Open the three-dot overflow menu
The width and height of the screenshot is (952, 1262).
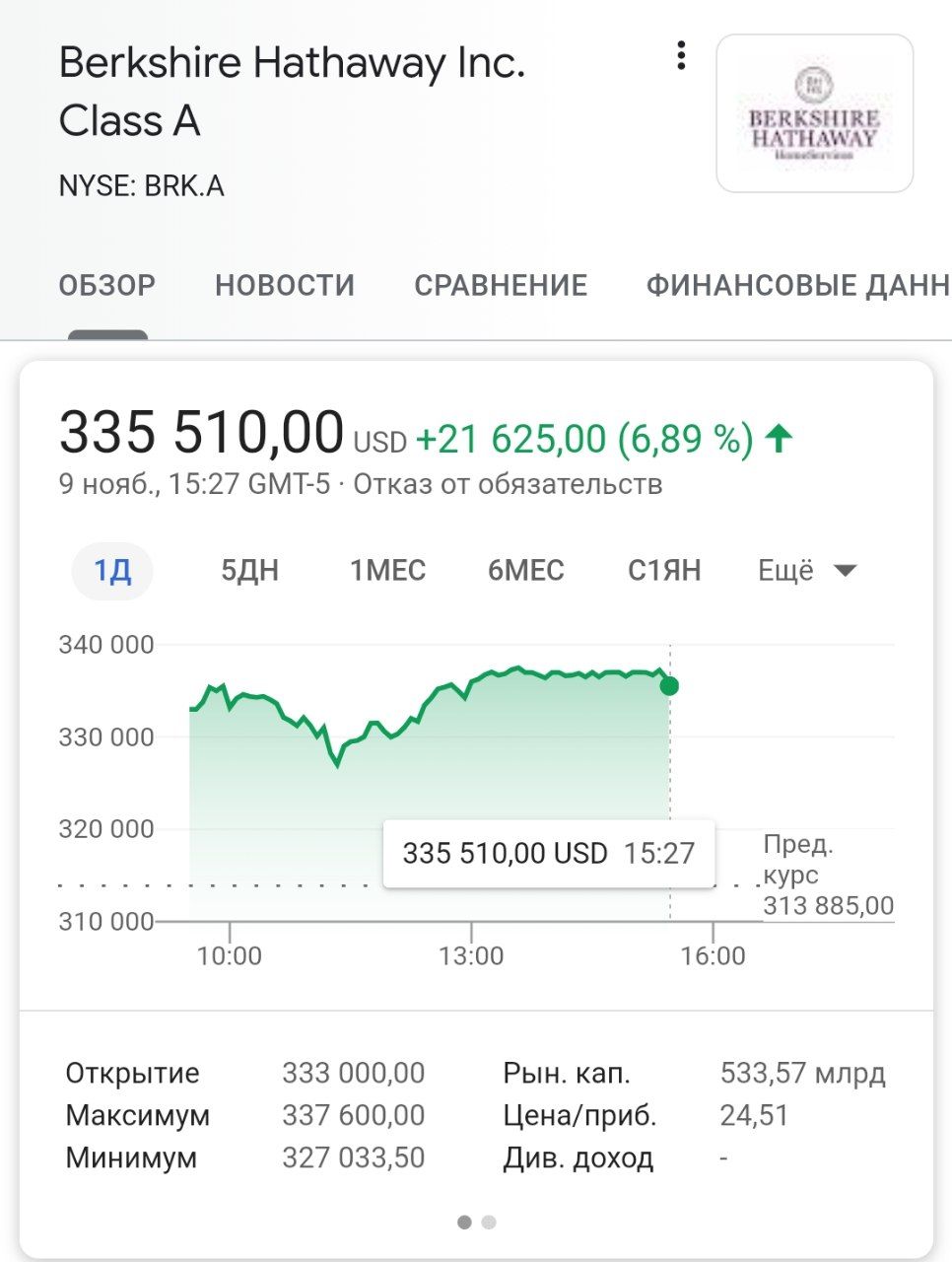[680, 56]
